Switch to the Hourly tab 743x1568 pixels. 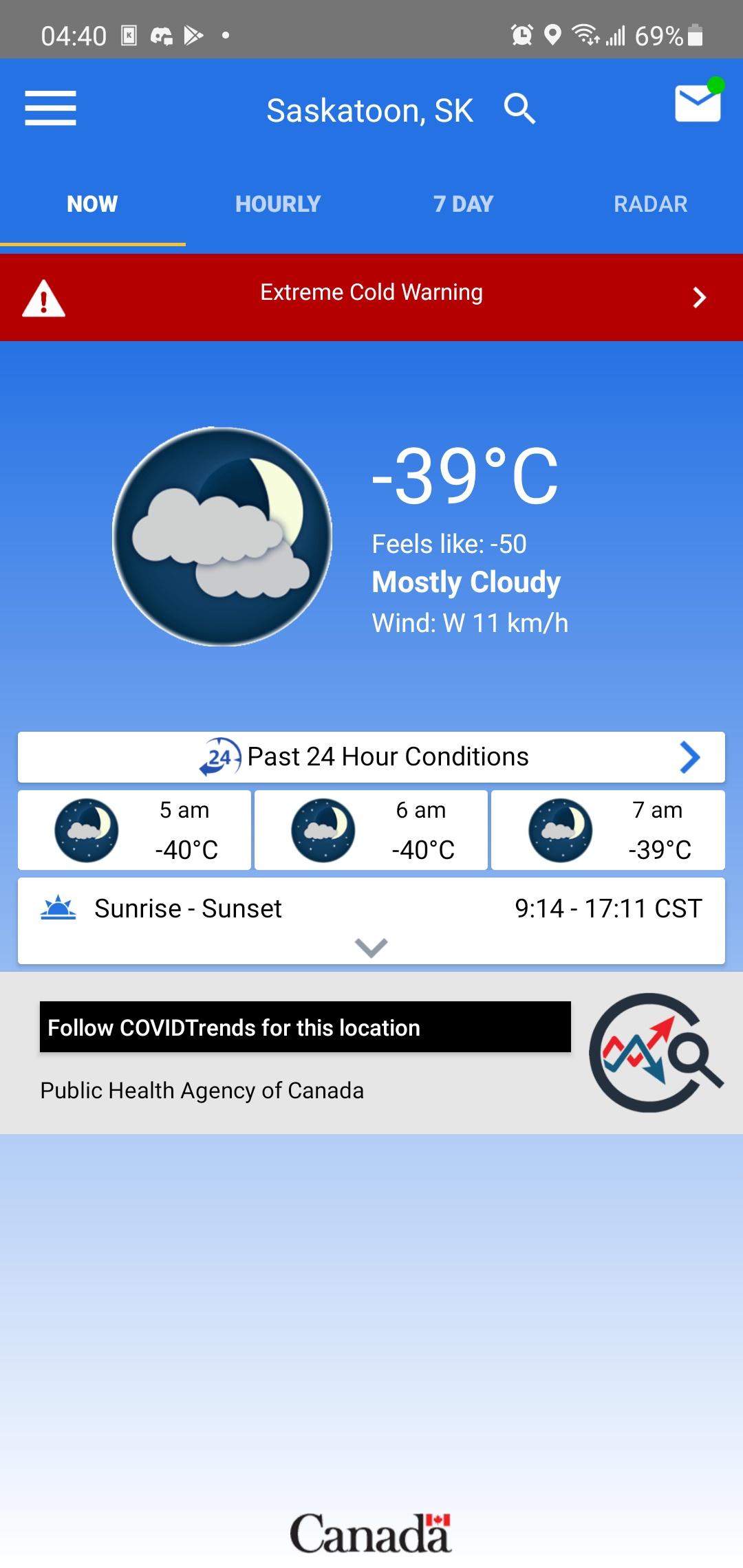pos(278,204)
